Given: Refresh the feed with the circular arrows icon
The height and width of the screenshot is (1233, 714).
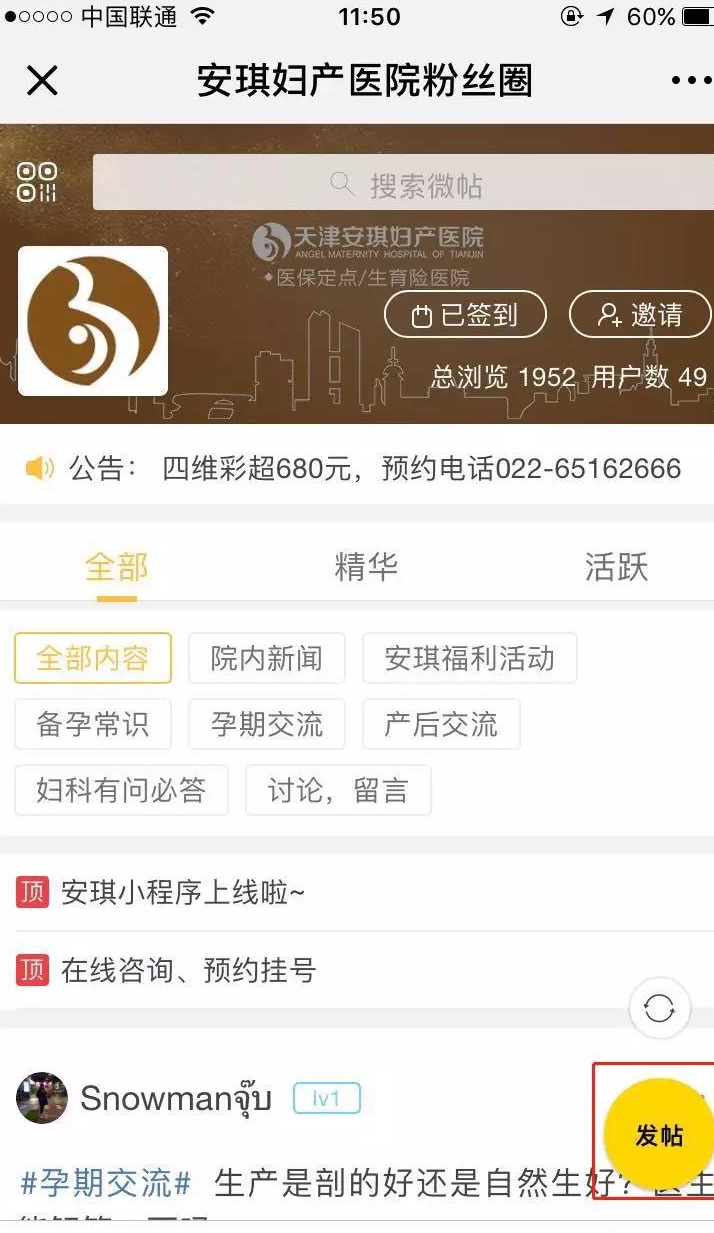Looking at the screenshot, I should (x=660, y=1009).
